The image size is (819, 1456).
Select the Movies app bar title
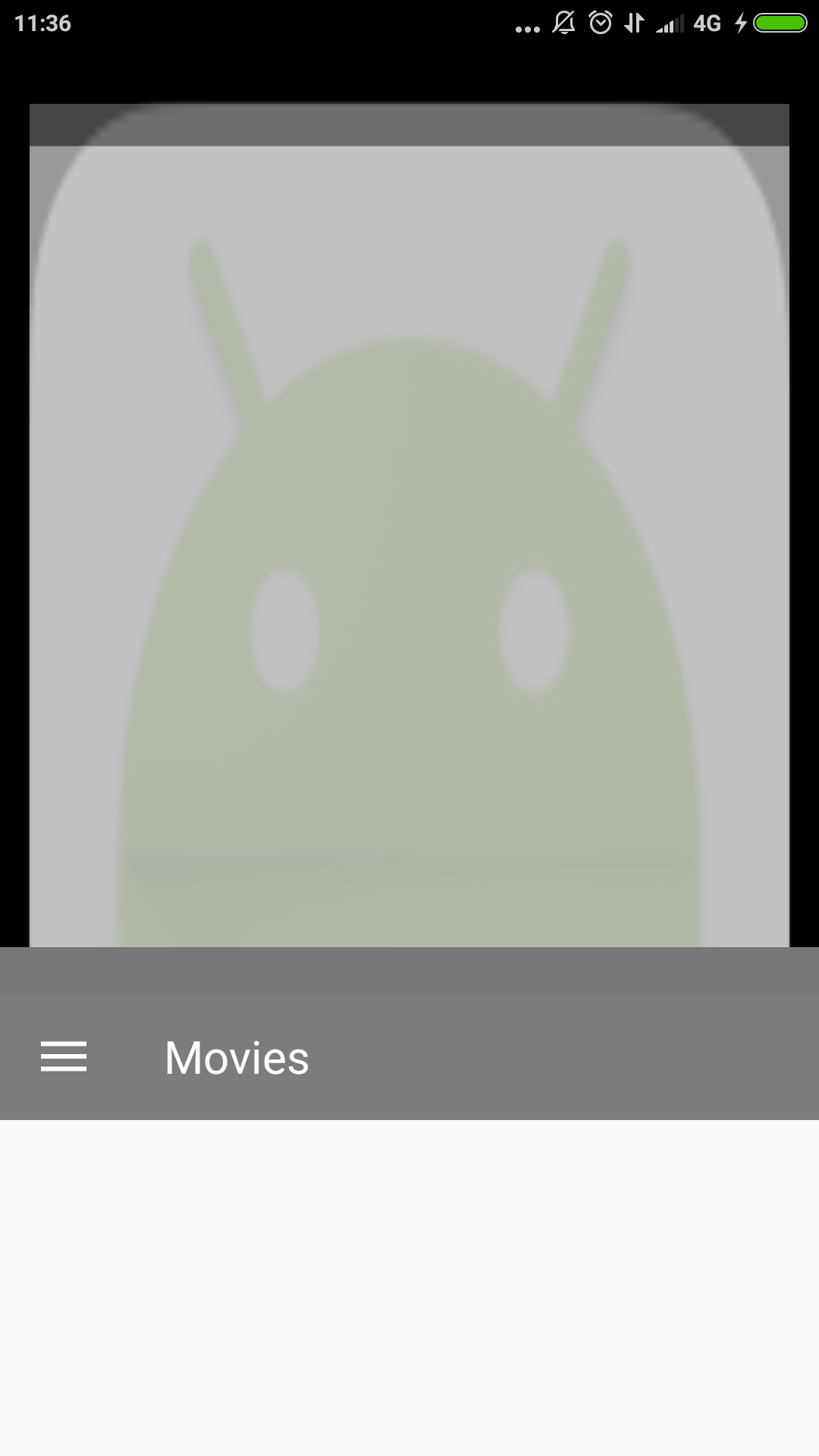235,1056
